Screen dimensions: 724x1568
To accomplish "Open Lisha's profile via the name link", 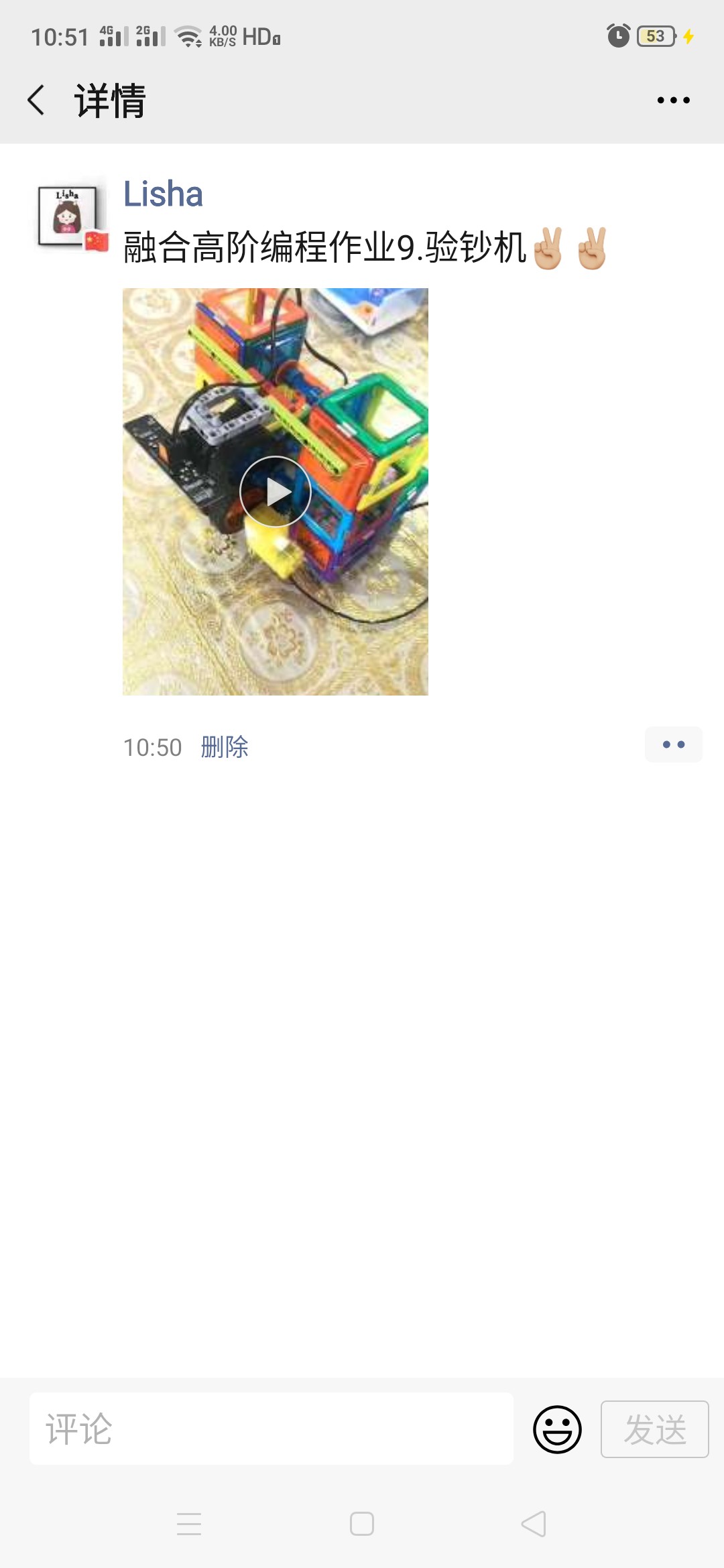I will pos(163,194).
